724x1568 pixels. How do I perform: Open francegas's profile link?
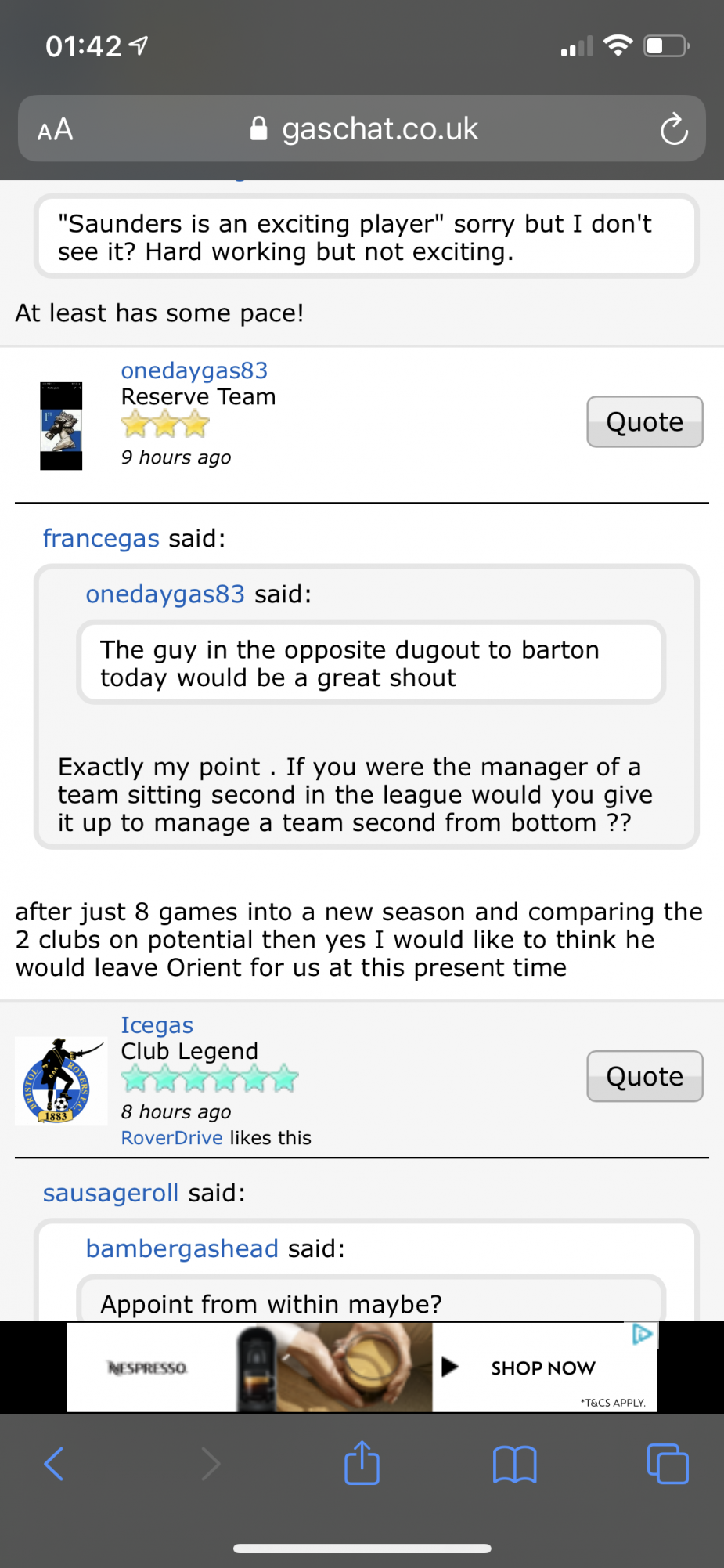point(101,539)
